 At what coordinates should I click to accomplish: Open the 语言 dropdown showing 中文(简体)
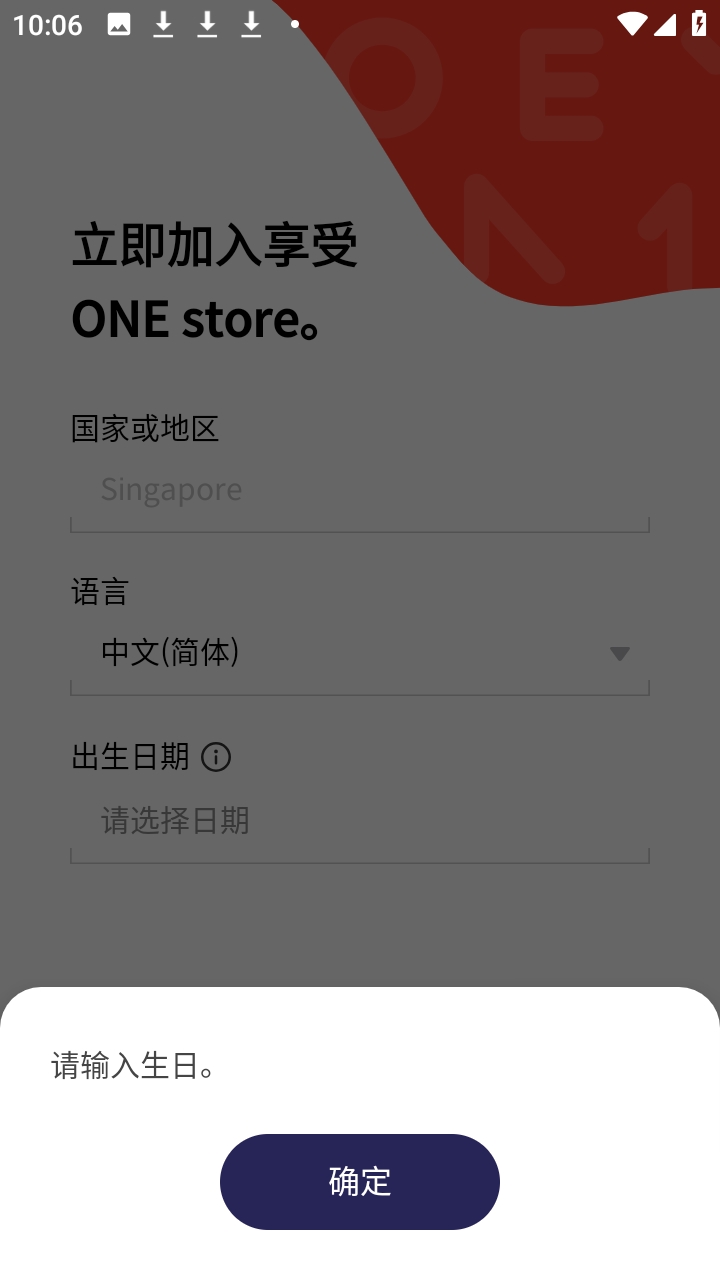pyautogui.click(x=360, y=654)
